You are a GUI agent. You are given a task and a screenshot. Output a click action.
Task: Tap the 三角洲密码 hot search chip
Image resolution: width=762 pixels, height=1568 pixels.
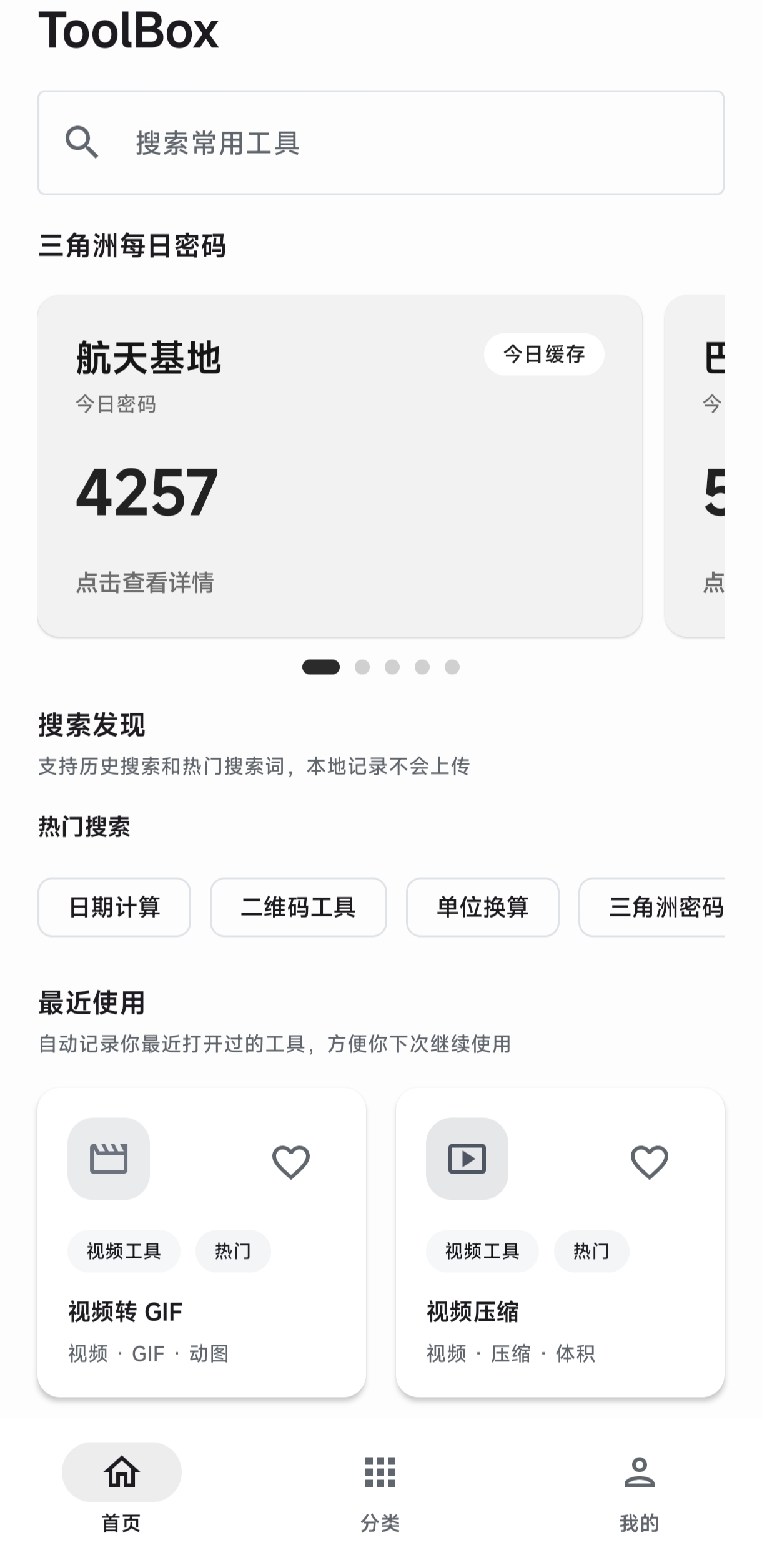point(652,907)
